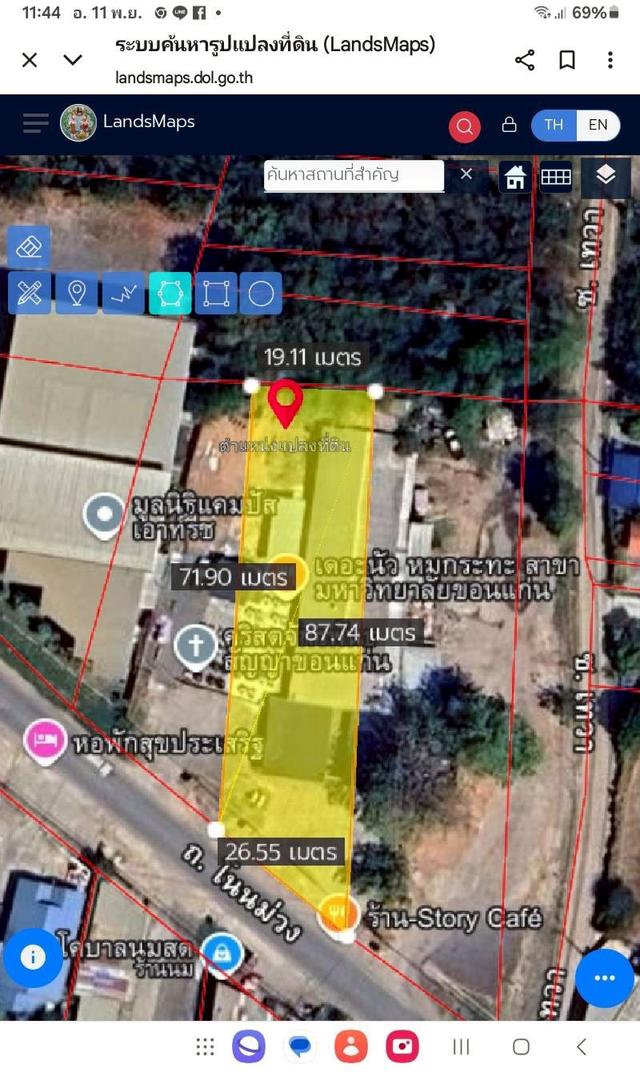Open the blue three-dots floating button
Image resolution: width=640 pixels, height=1072 pixels.
[604, 977]
